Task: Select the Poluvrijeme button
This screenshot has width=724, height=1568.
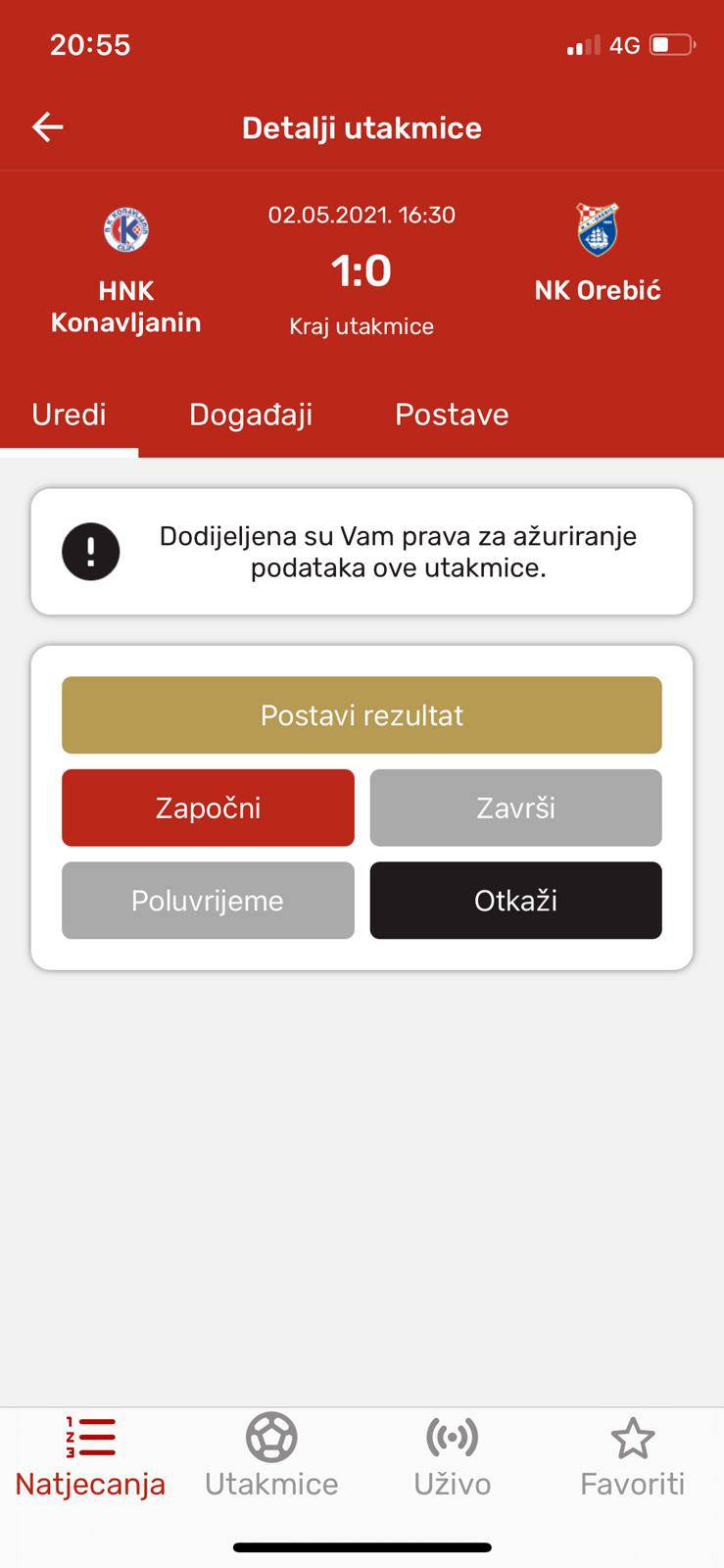Action: [x=208, y=901]
